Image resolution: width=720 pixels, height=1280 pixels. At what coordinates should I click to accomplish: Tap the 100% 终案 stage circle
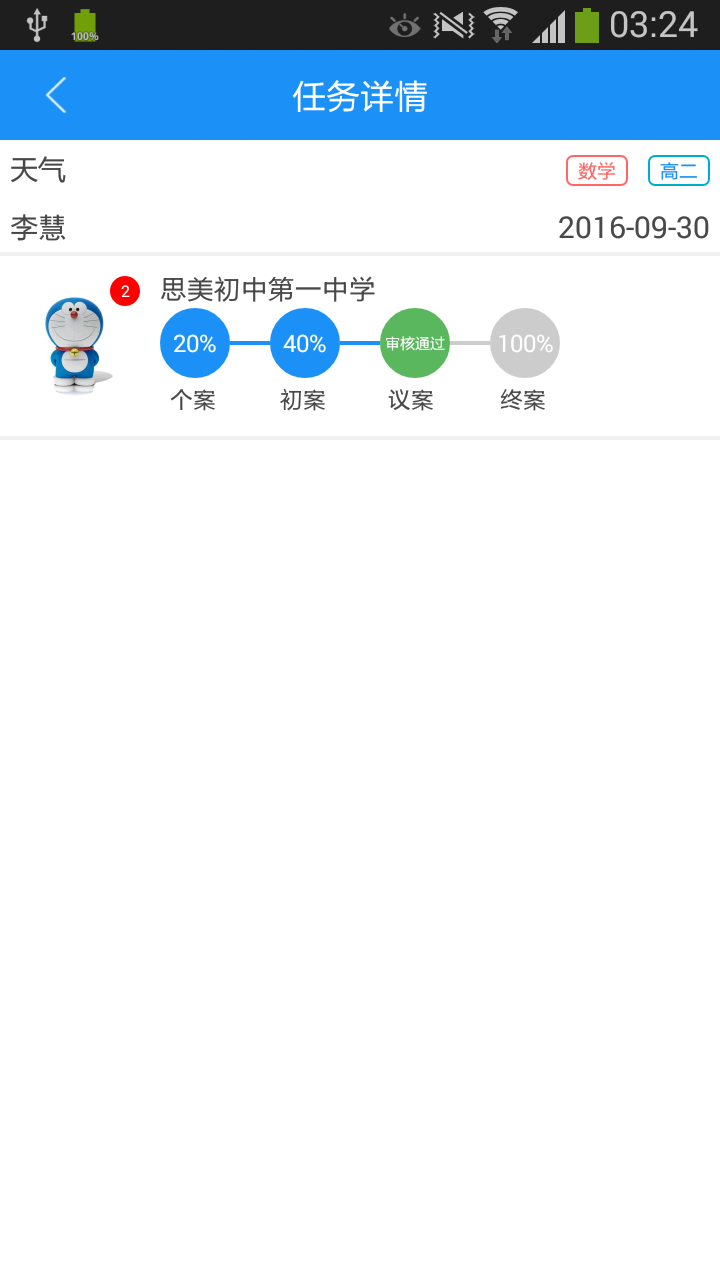point(525,343)
